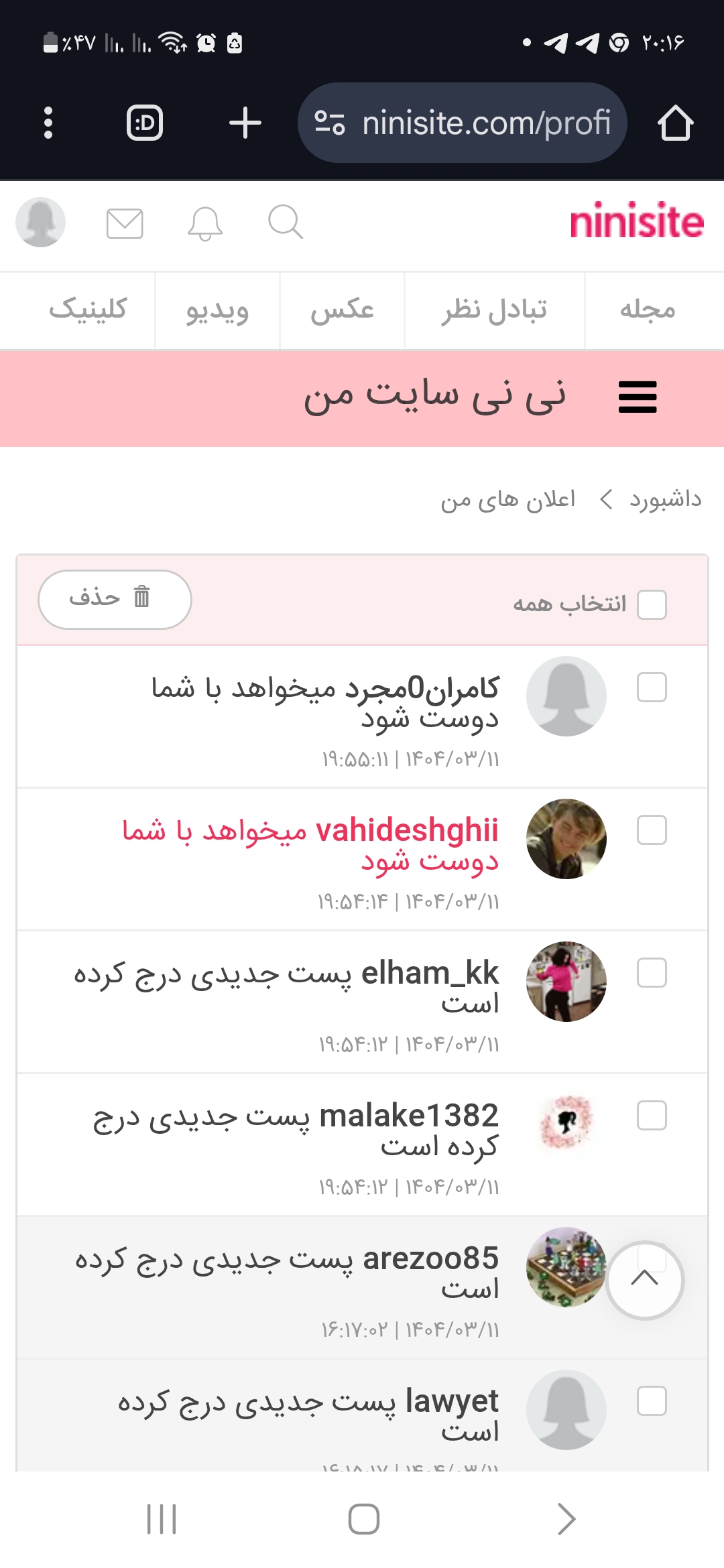Open browser's new tab plus button
This screenshot has height=1568, width=724.
(x=245, y=123)
